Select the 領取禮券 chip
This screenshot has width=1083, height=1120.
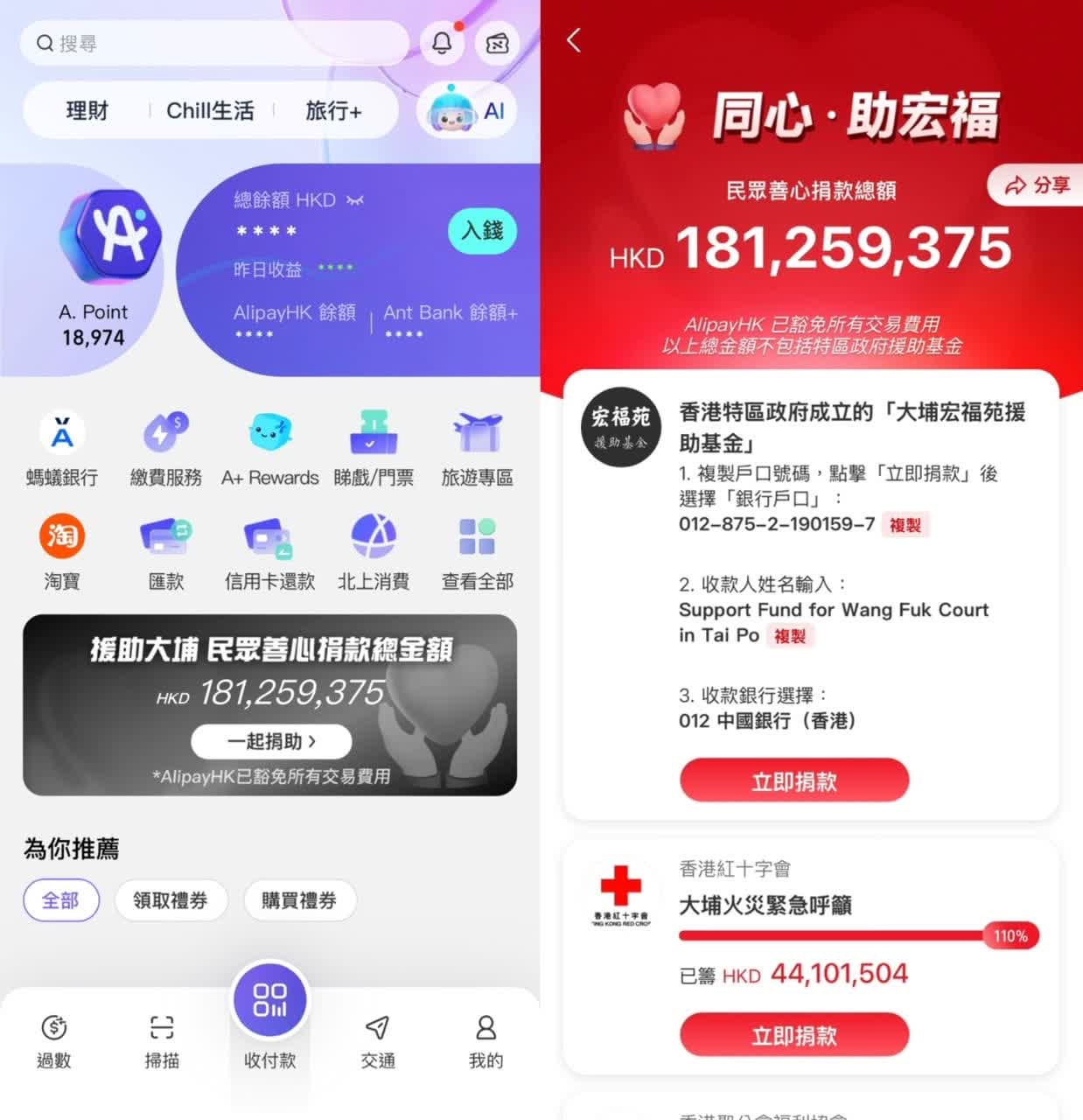click(171, 900)
